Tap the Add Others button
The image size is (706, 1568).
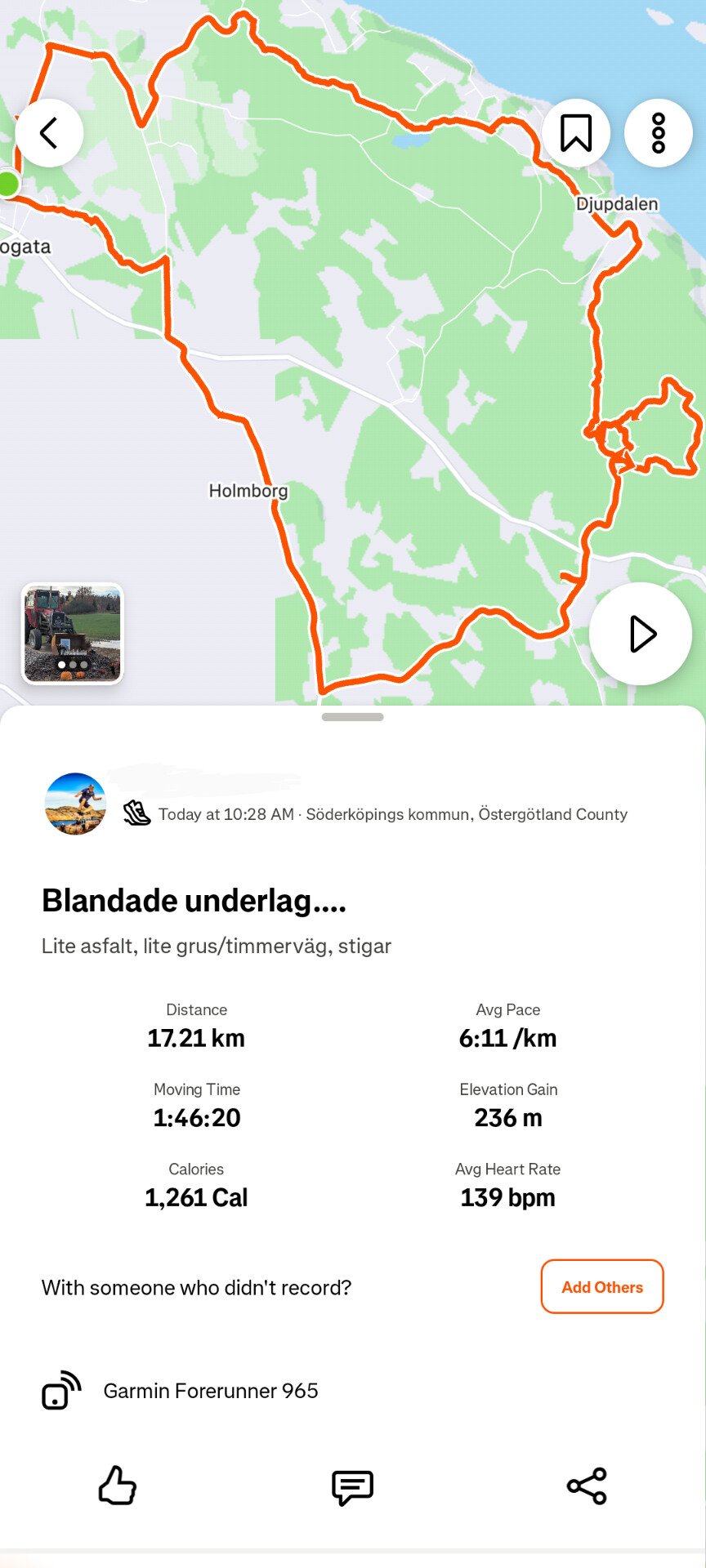click(601, 1286)
